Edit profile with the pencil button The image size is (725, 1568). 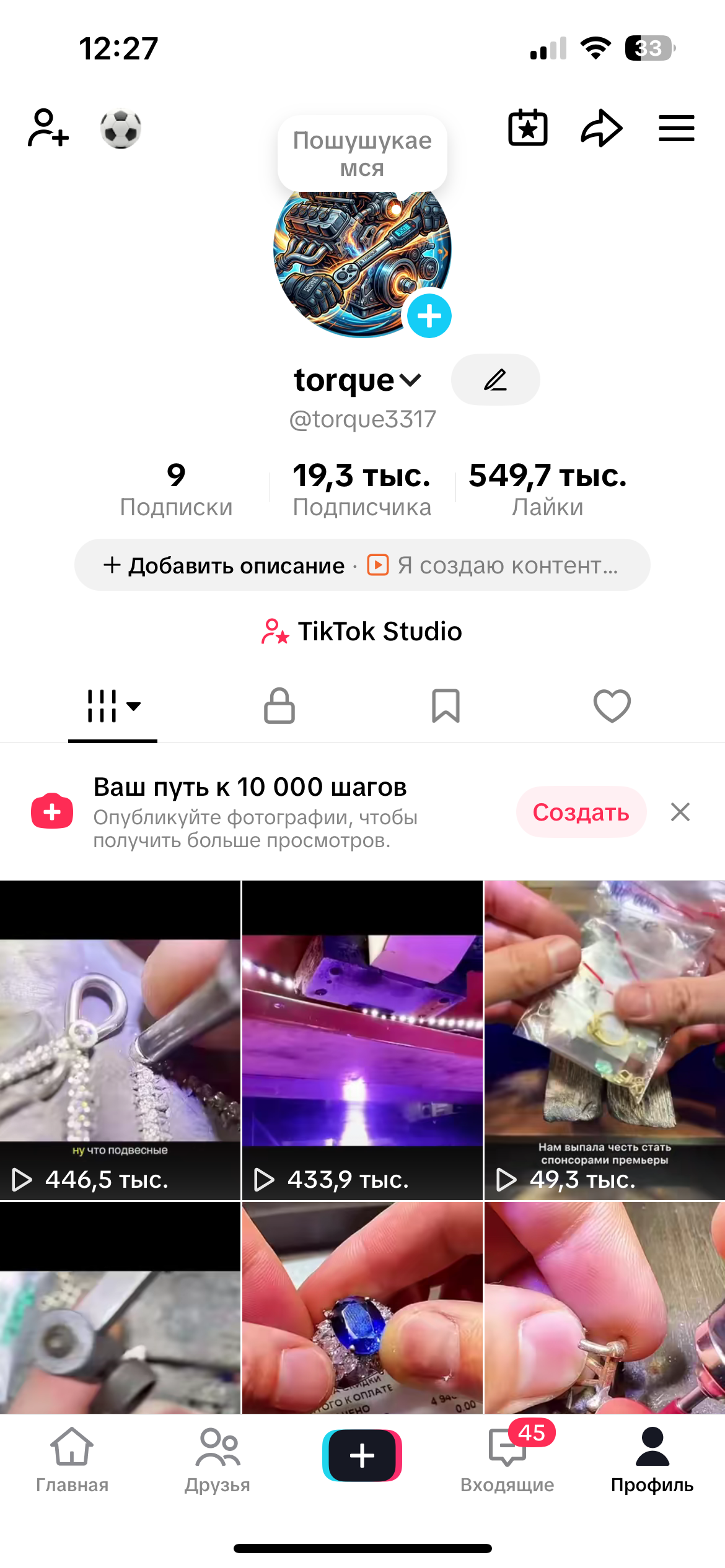point(496,380)
